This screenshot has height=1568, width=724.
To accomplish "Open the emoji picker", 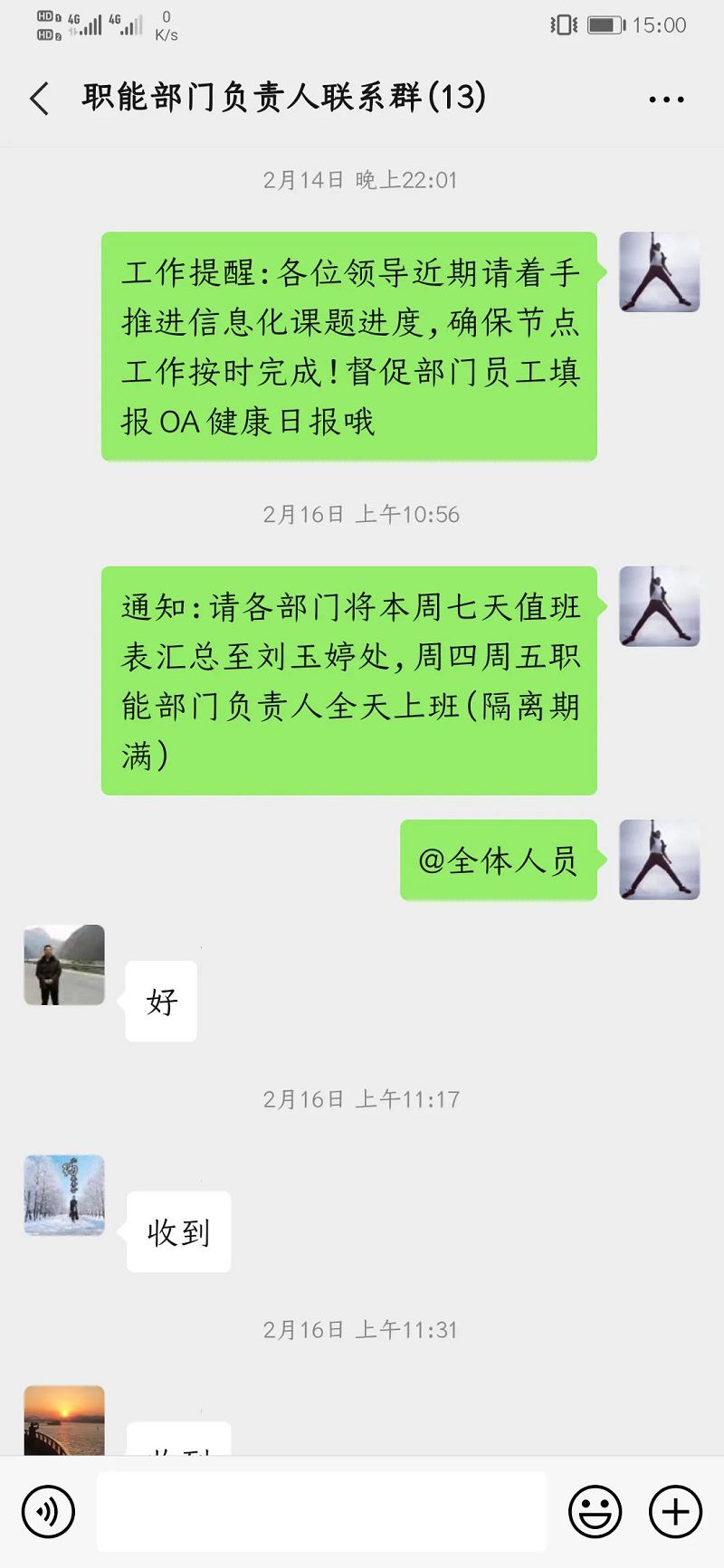I will click(x=595, y=1512).
